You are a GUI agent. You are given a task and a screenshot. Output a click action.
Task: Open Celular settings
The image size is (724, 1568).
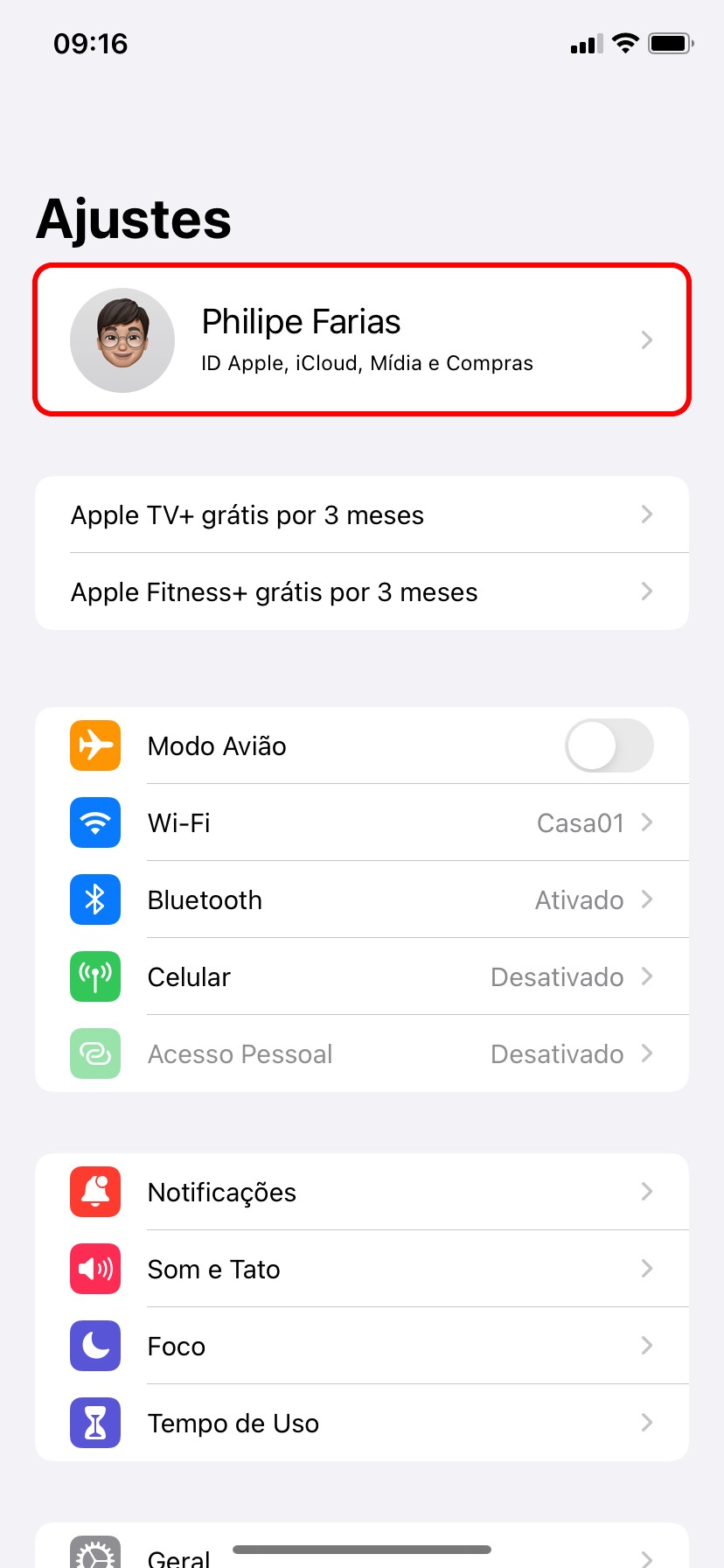click(x=362, y=976)
